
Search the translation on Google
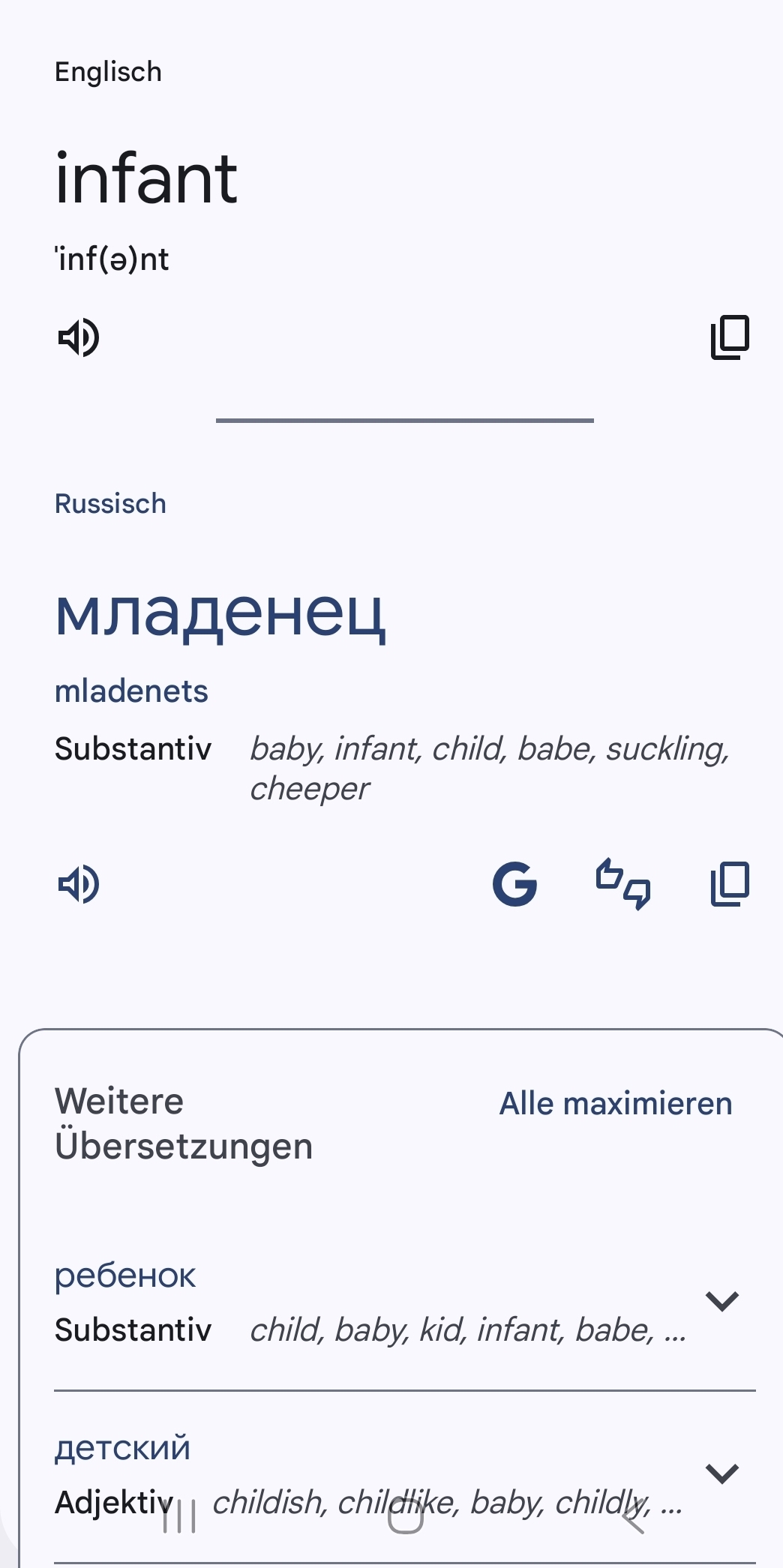point(514,884)
